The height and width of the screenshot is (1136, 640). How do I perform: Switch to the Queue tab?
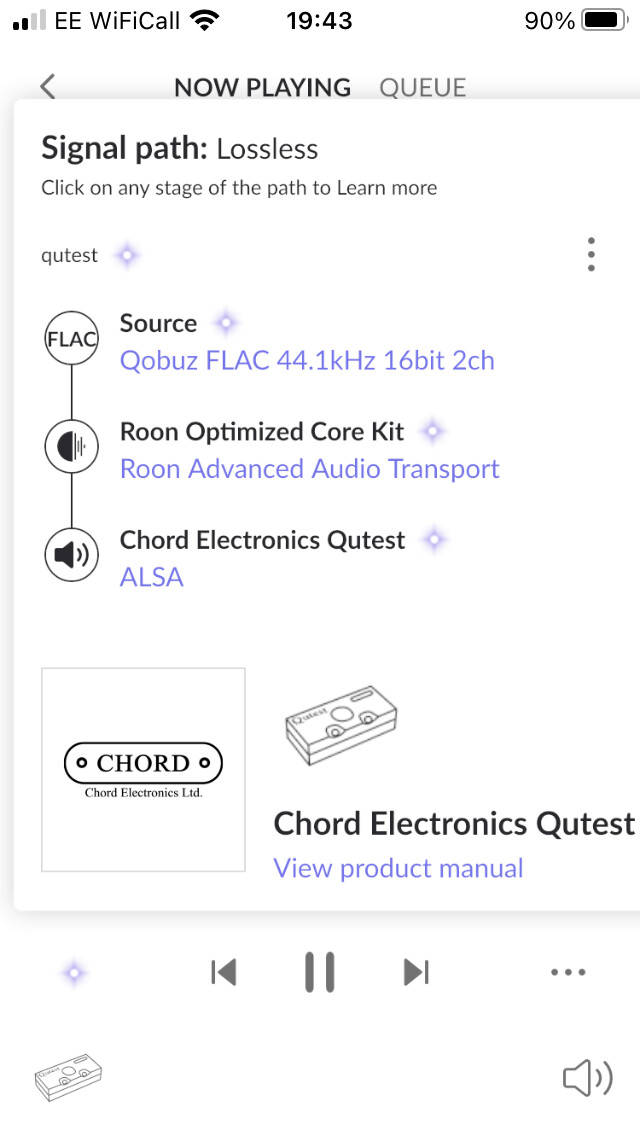[423, 88]
